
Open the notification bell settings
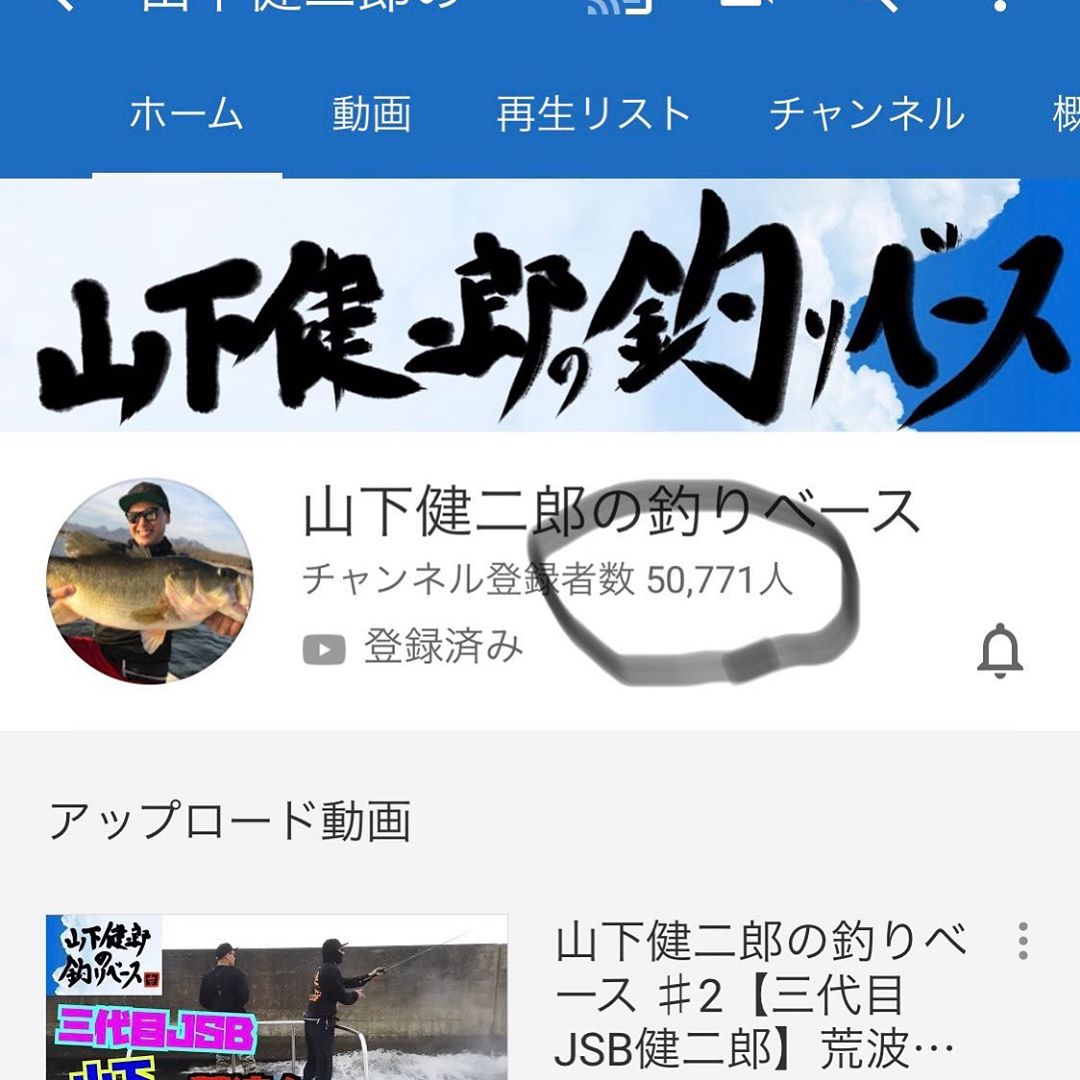[x=999, y=651]
